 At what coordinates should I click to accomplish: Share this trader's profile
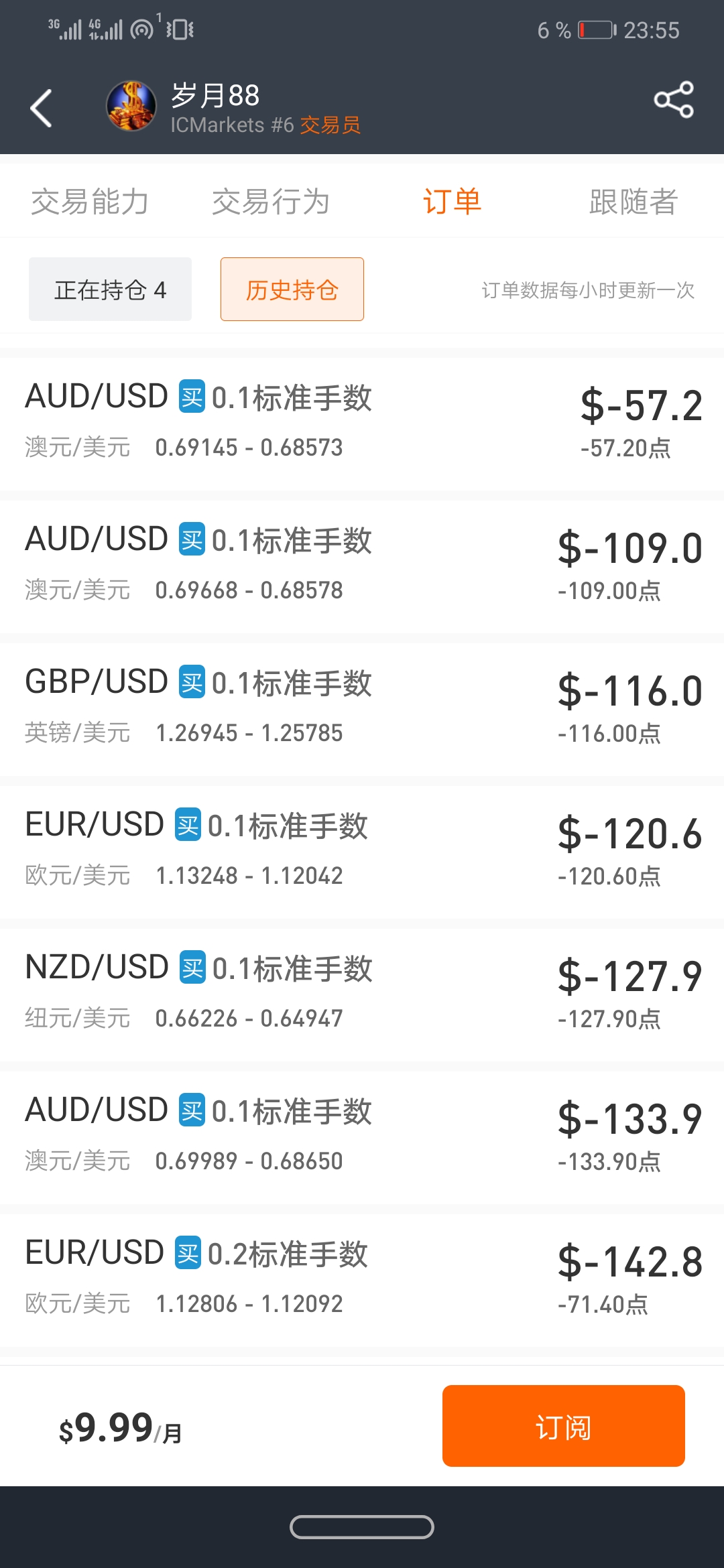pyautogui.click(x=674, y=100)
